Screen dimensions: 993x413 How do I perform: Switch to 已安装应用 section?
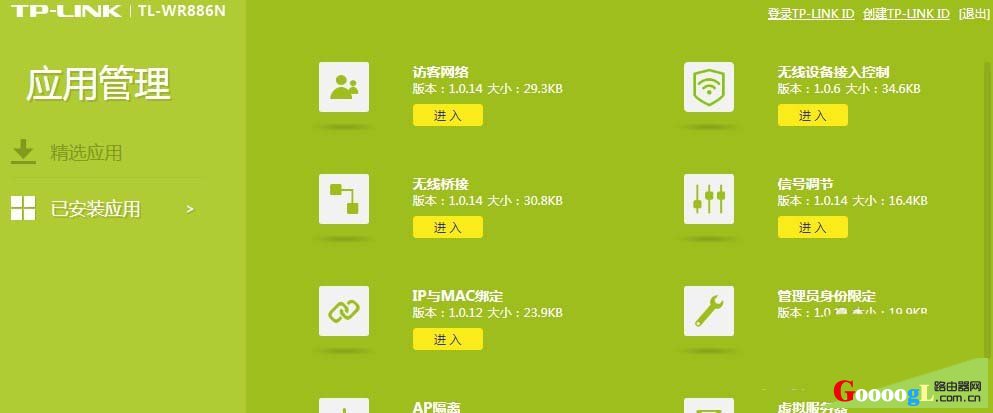coord(95,209)
